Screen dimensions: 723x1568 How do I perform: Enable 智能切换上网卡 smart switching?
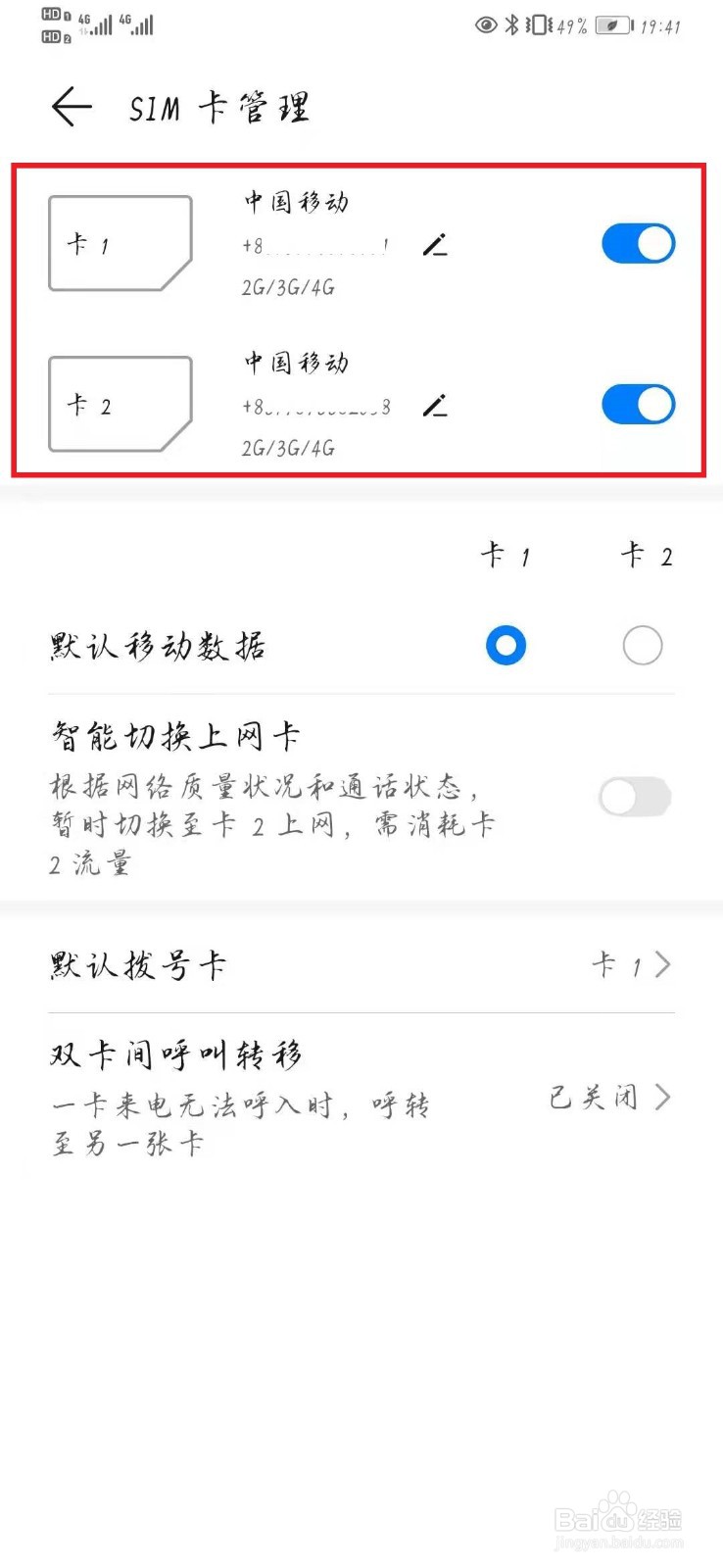tap(633, 797)
